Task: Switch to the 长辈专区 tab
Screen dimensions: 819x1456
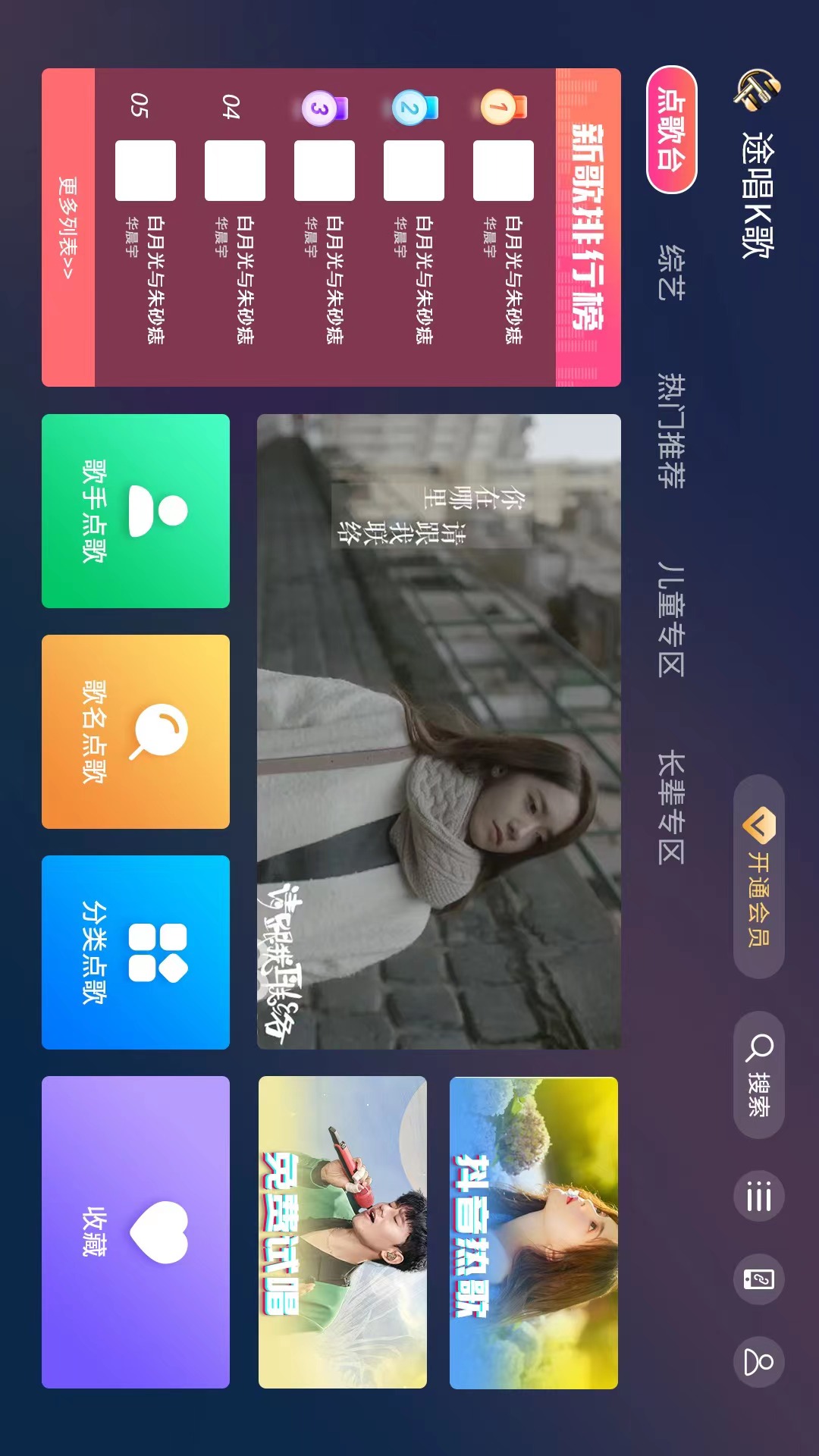Action: (x=671, y=808)
